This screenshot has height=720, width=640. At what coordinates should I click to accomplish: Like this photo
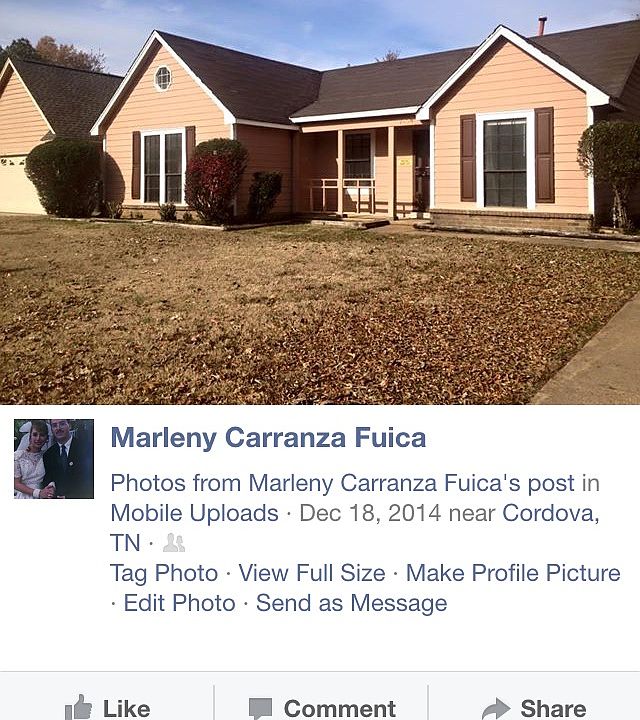107,708
